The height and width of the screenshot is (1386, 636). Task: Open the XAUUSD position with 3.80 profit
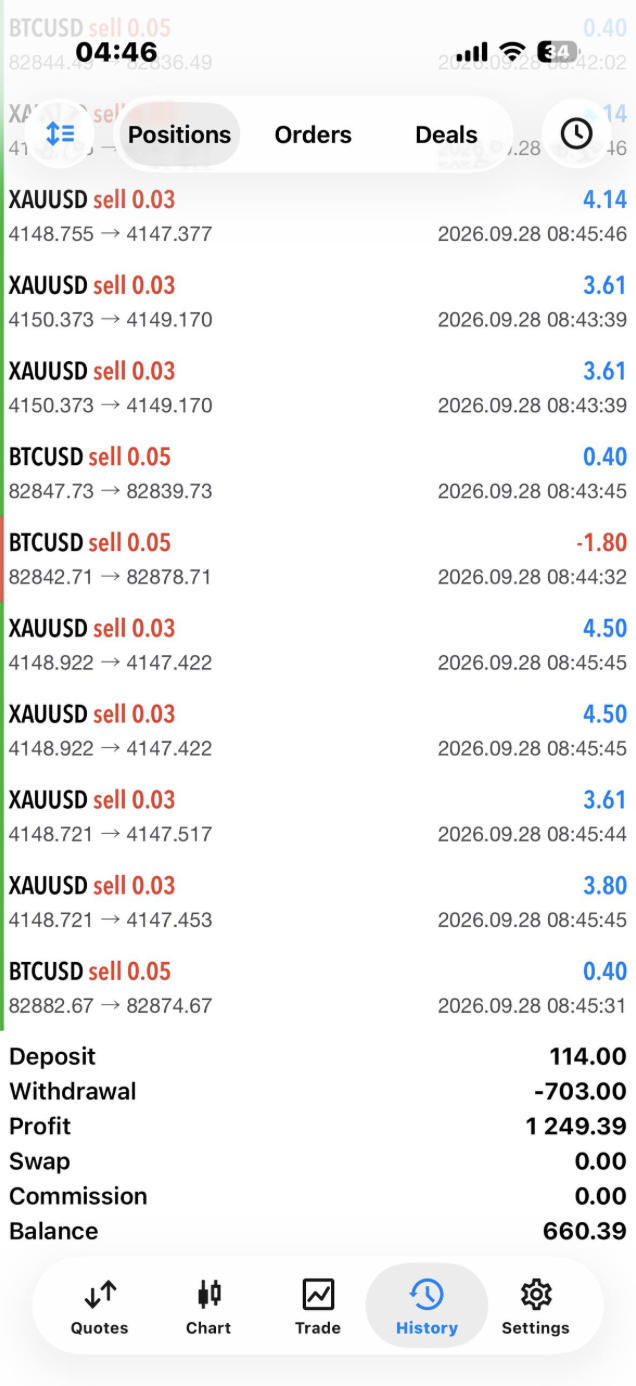[318, 902]
